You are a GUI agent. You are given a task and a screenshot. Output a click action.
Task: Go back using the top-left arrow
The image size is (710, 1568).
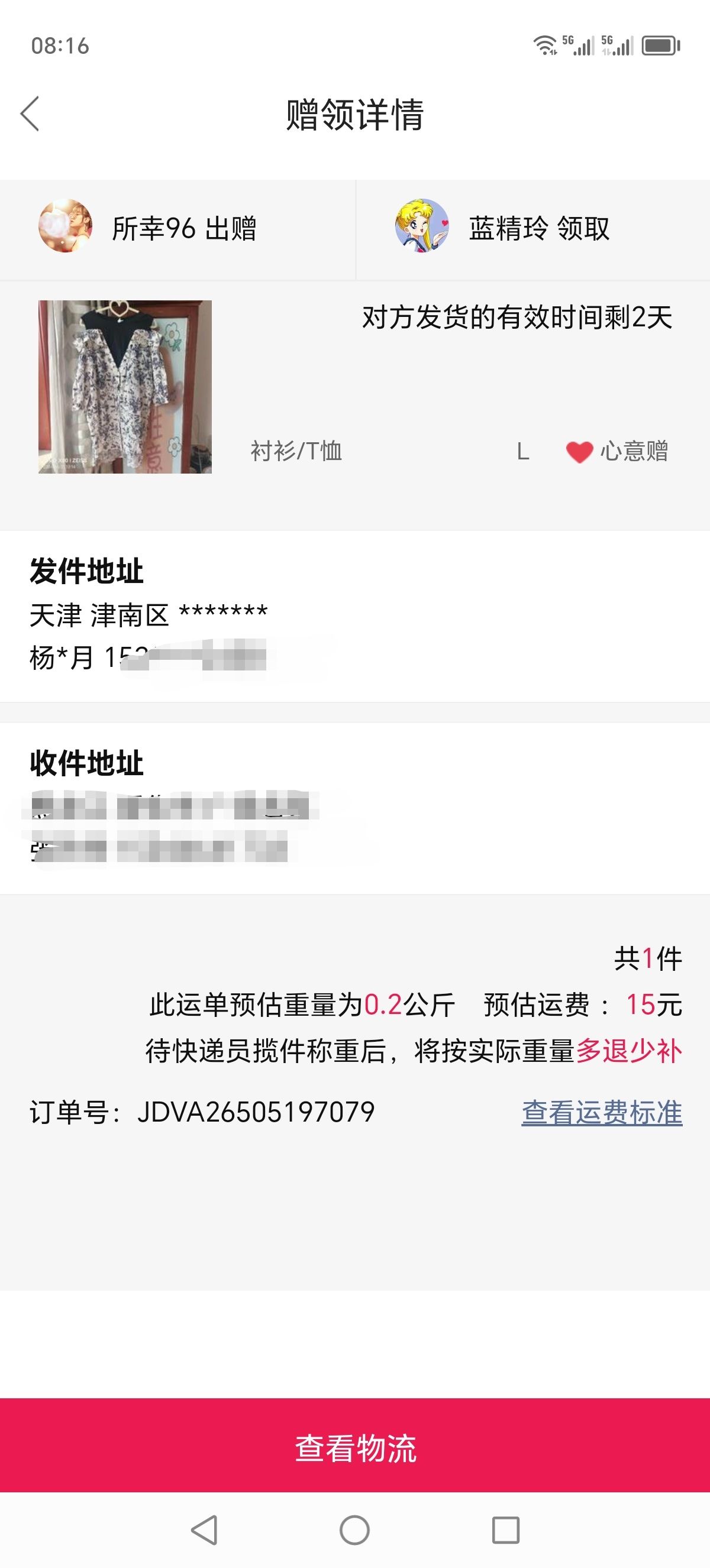point(30,114)
